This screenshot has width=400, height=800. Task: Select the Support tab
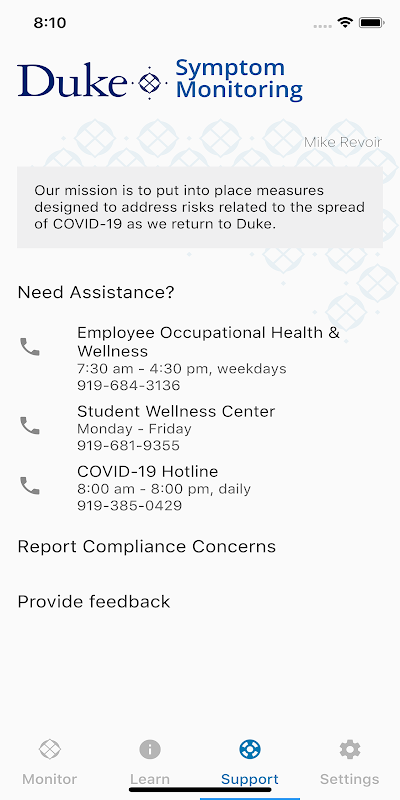click(x=249, y=763)
